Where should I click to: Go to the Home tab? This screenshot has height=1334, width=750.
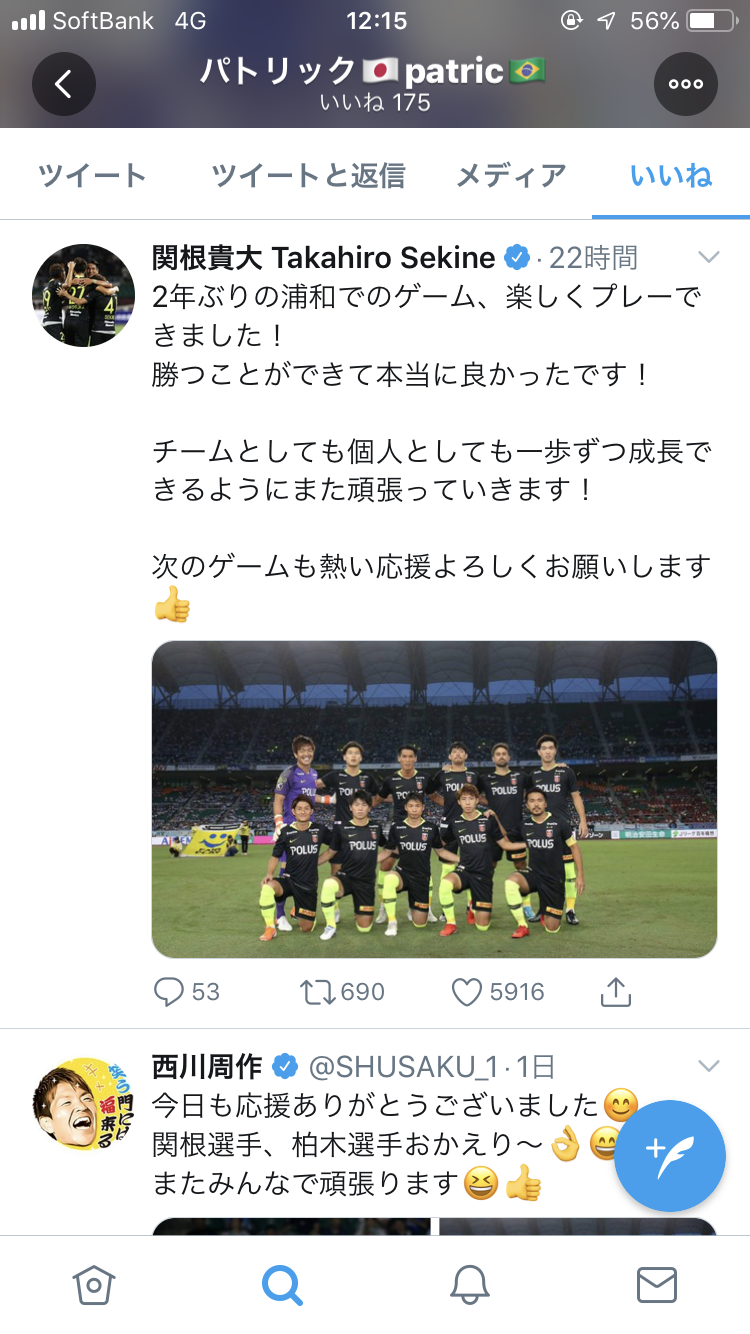tap(93, 1284)
